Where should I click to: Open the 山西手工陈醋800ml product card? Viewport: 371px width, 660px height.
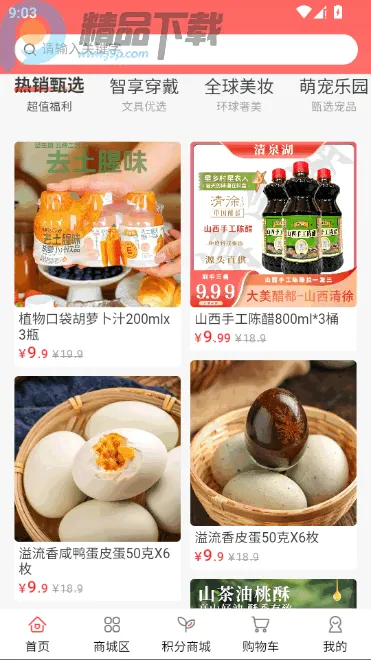(273, 246)
